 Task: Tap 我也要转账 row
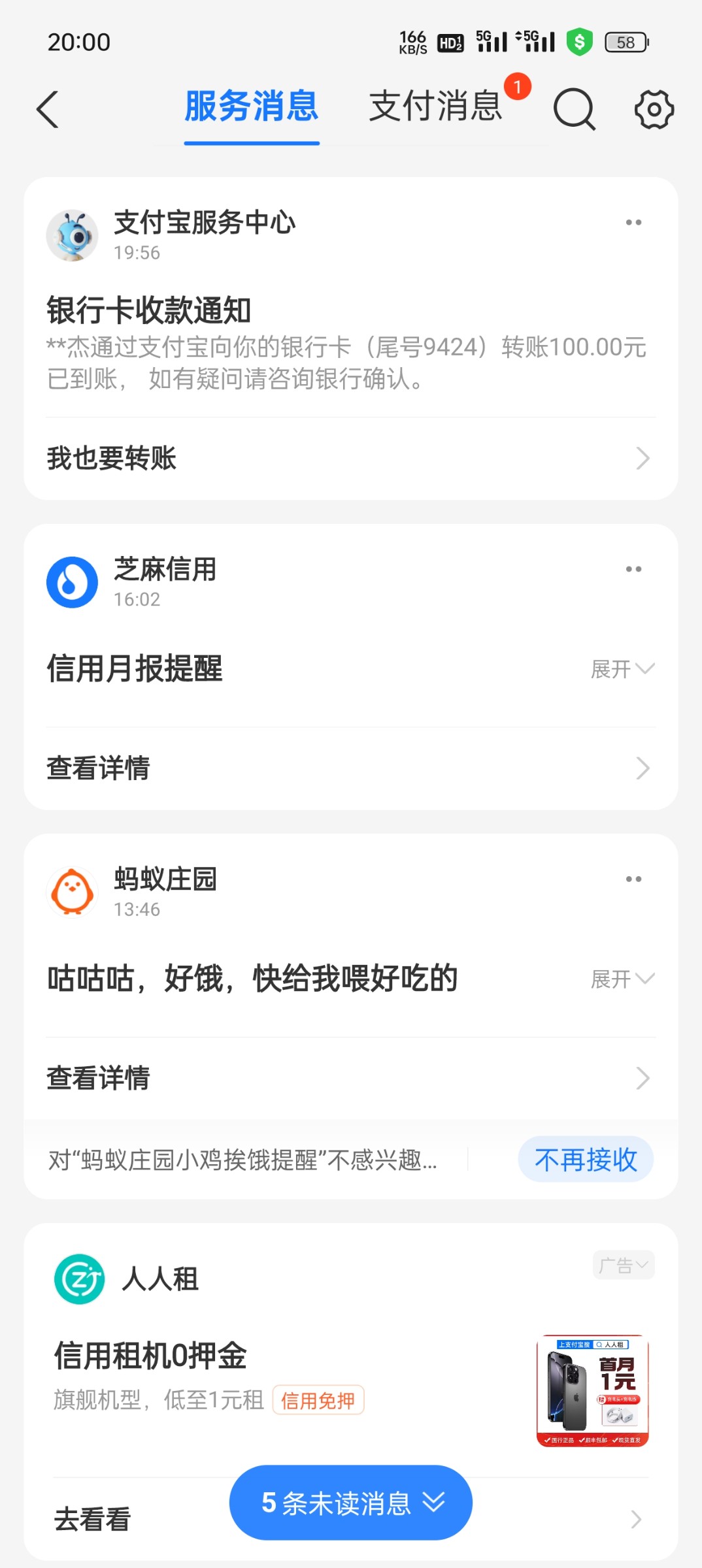[350, 459]
